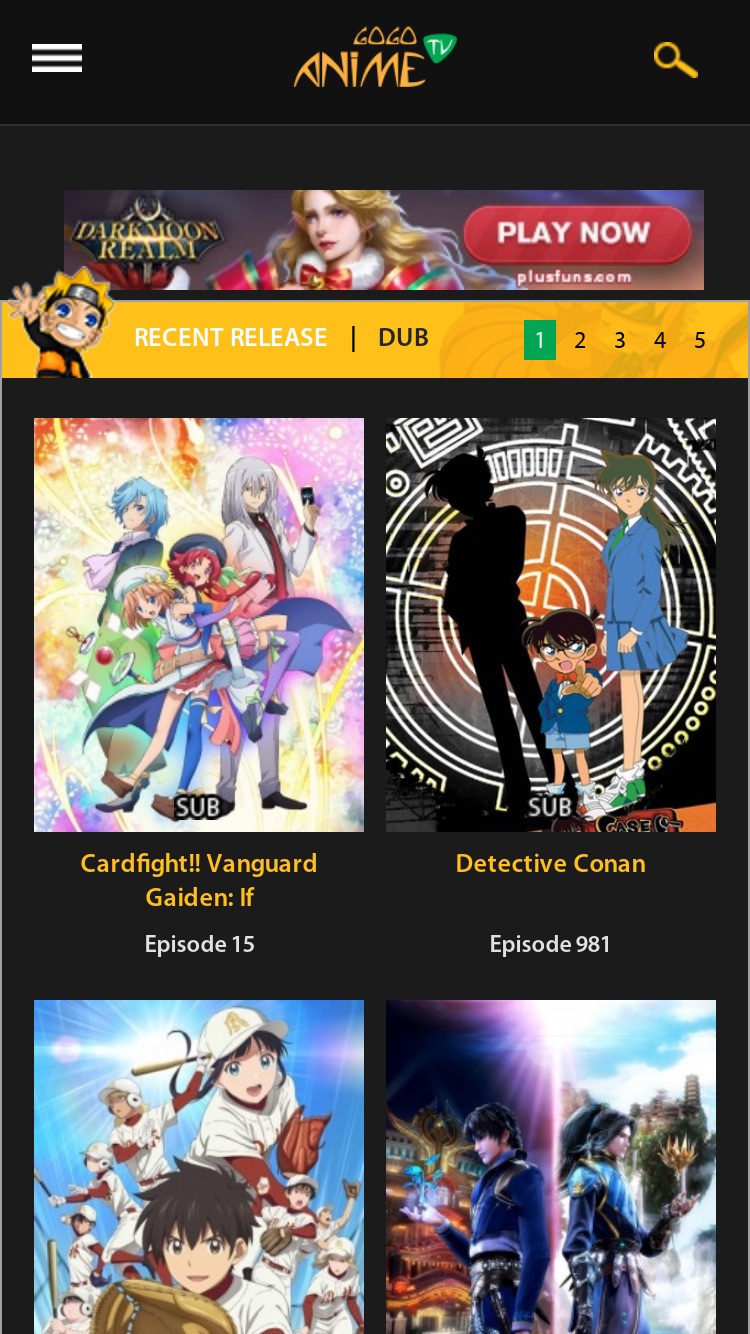Tap the Detective Conan title link
Image resolution: width=750 pixels, height=1334 pixels.
click(551, 863)
